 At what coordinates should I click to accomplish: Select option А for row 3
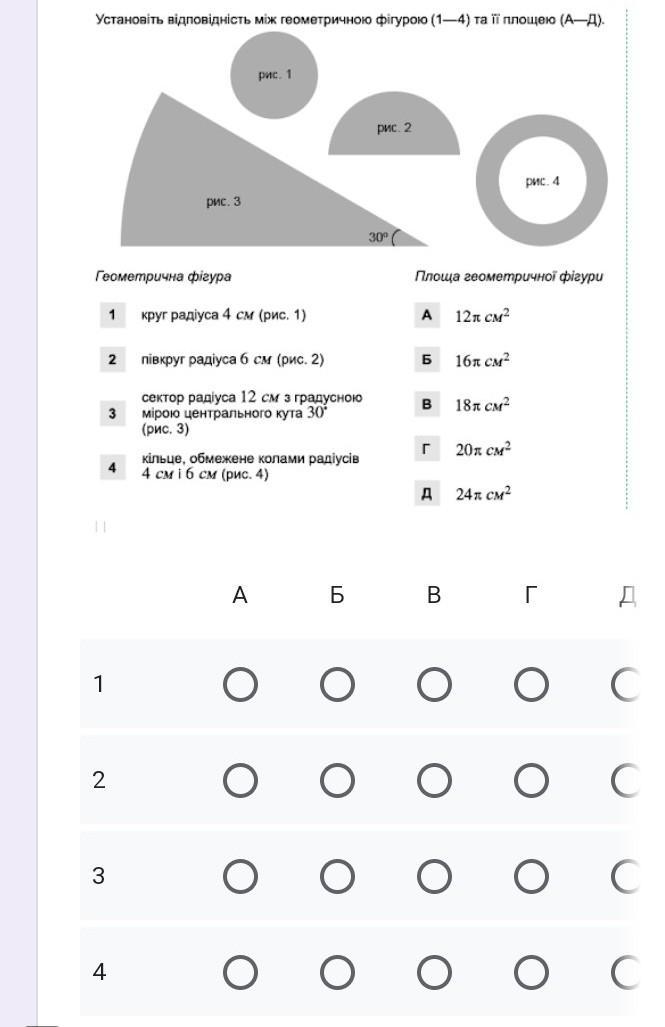[x=240, y=876]
